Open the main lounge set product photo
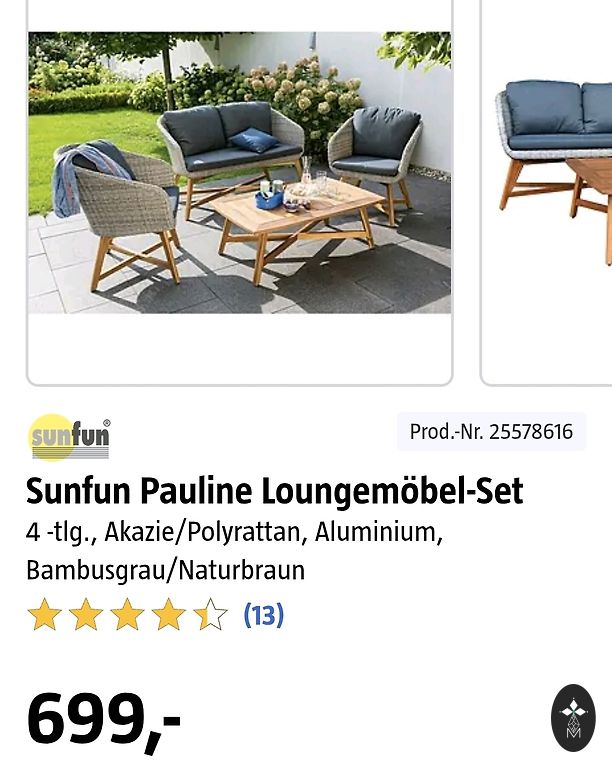The width and height of the screenshot is (612, 768). click(x=239, y=173)
